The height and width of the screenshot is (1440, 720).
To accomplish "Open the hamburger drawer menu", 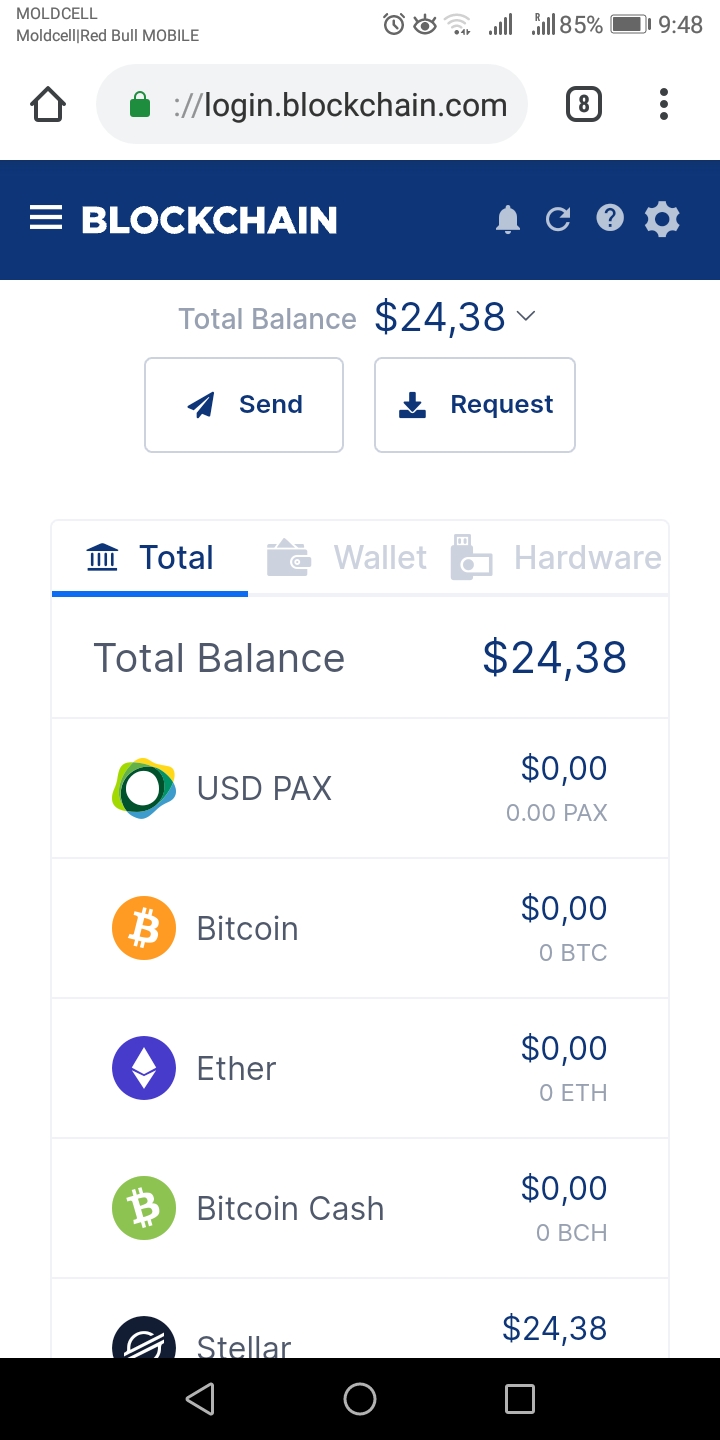I will (x=46, y=218).
